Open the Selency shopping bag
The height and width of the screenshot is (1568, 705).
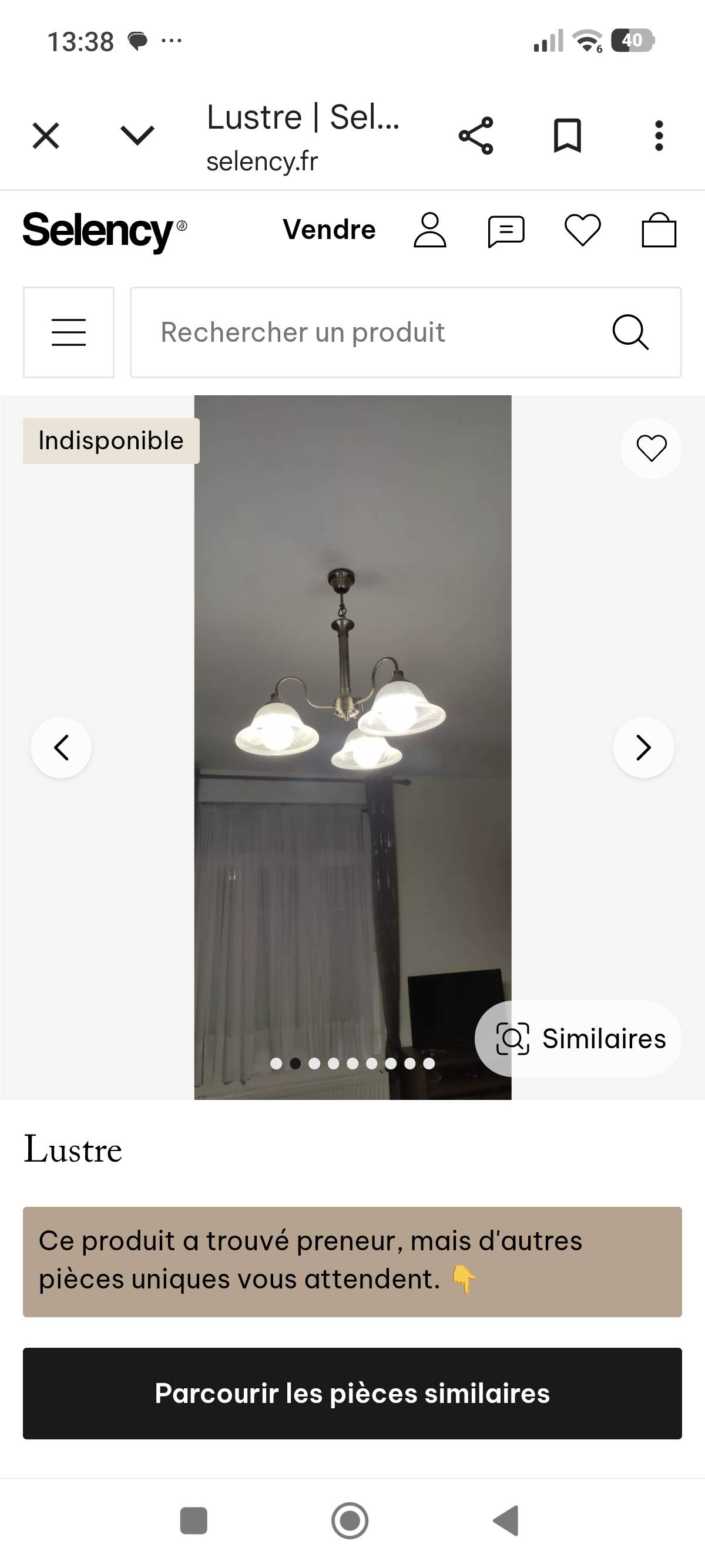click(x=659, y=230)
